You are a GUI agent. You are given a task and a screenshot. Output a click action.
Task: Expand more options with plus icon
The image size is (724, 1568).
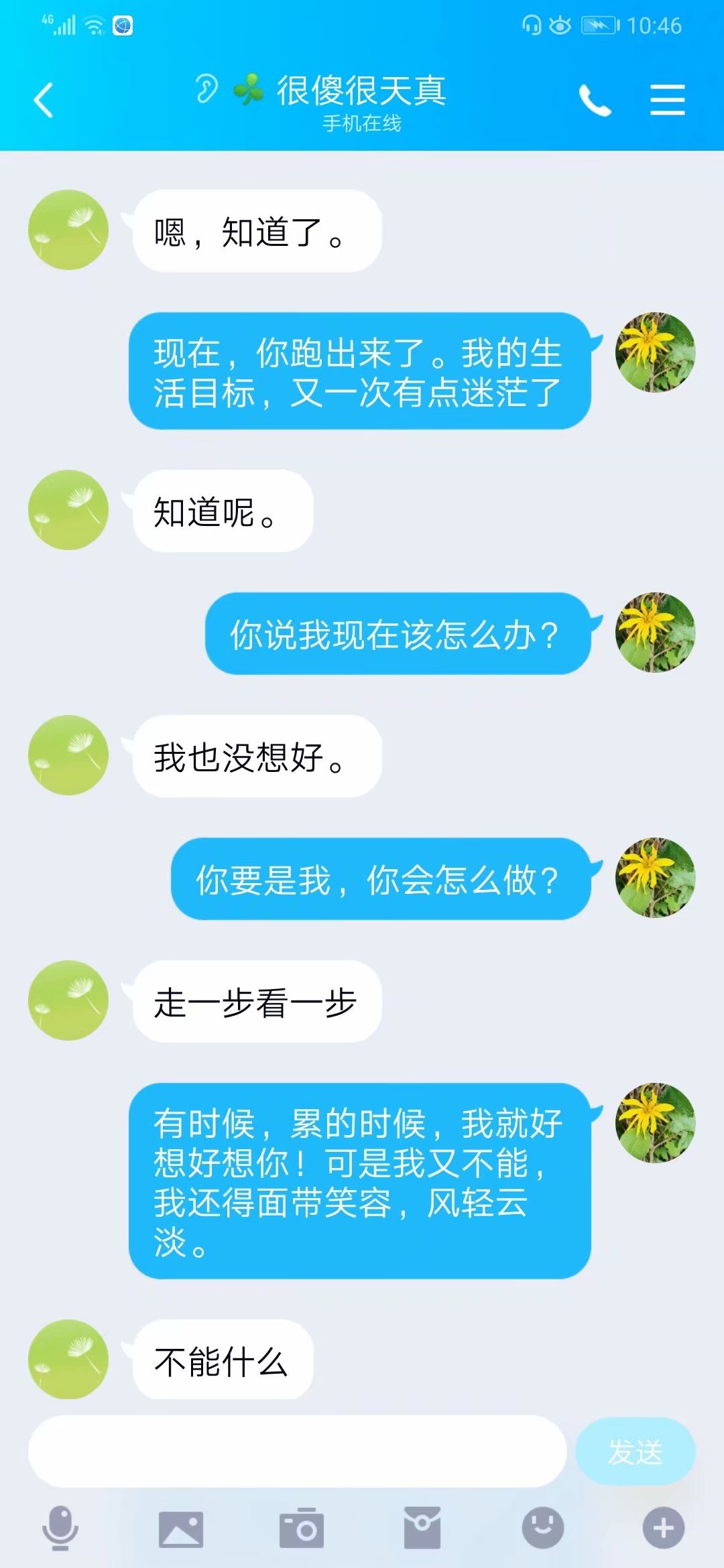coord(664,1528)
